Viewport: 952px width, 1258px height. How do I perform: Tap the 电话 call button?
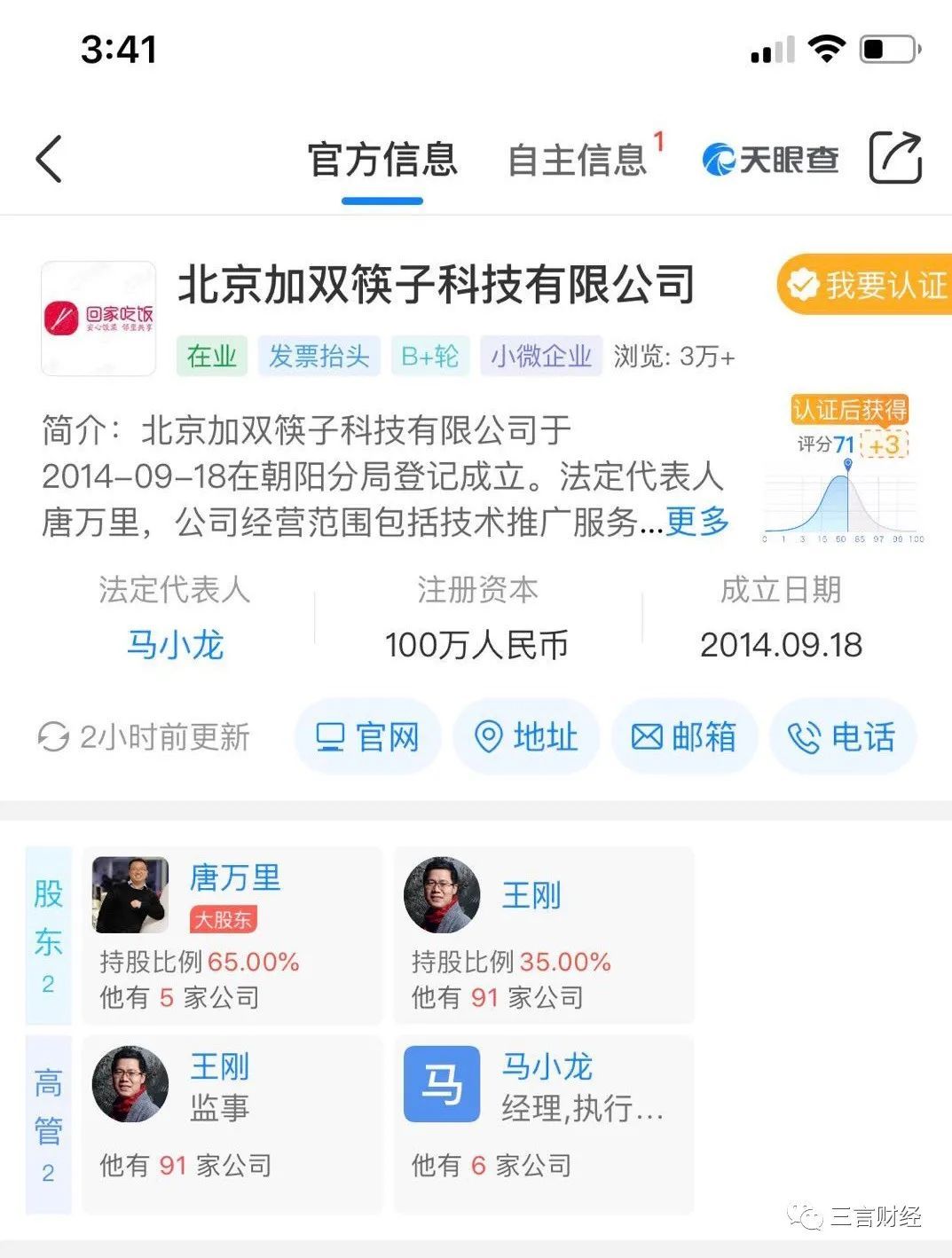(x=842, y=736)
